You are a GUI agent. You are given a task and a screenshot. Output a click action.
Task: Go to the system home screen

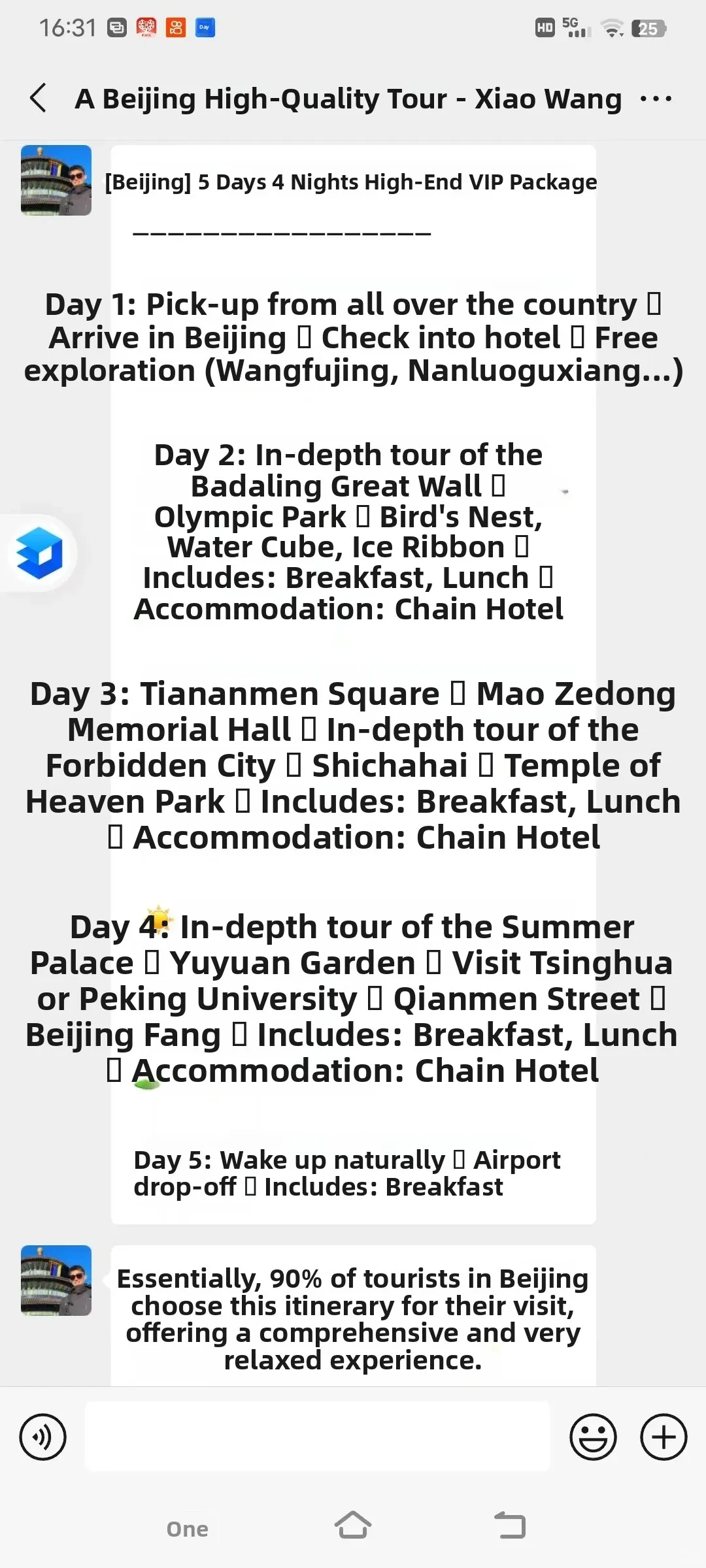[x=353, y=1526]
